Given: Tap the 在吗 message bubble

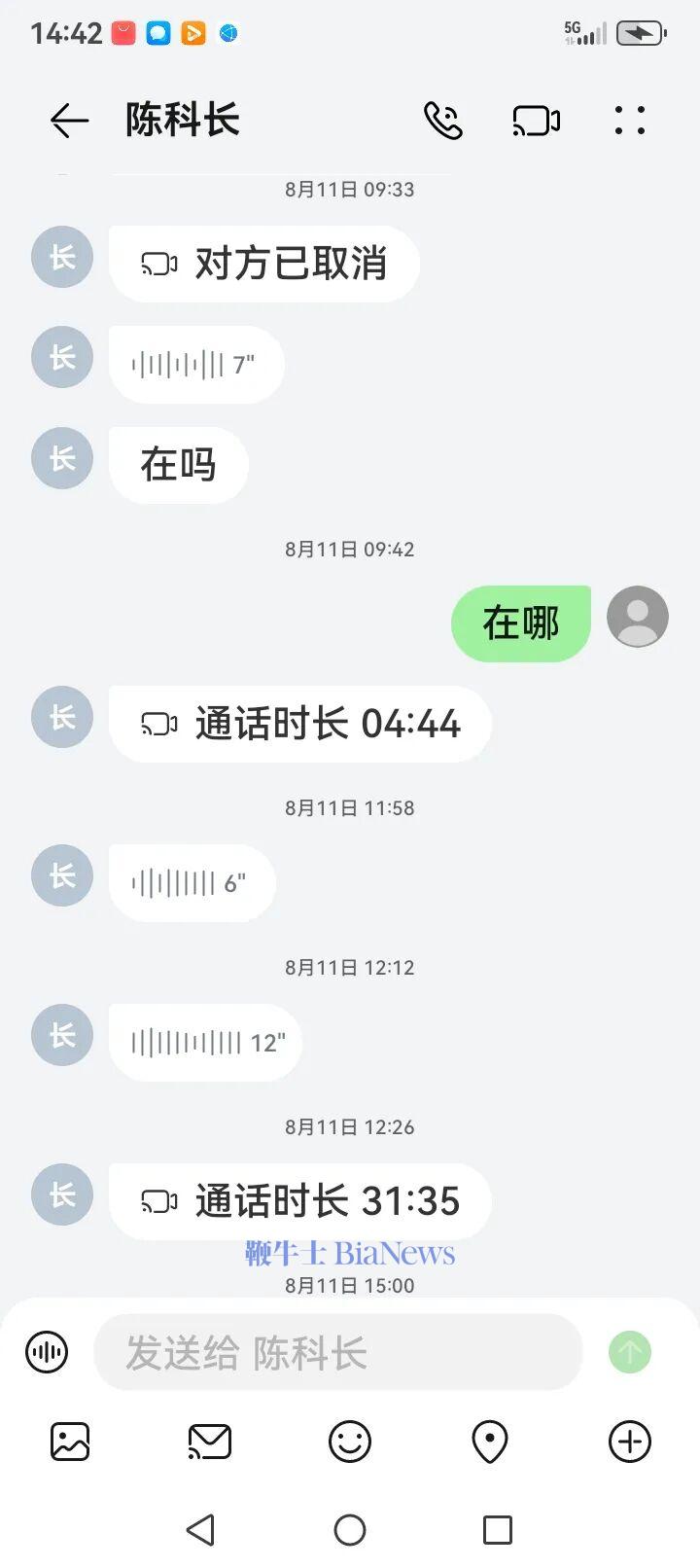Looking at the screenshot, I should 178,465.
